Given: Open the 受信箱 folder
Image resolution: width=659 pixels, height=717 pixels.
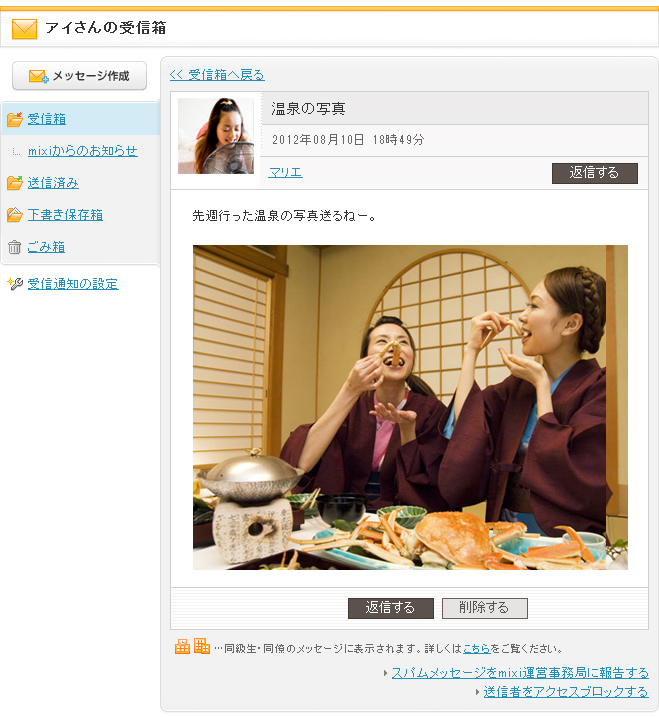Looking at the screenshot, I should 47,119.
